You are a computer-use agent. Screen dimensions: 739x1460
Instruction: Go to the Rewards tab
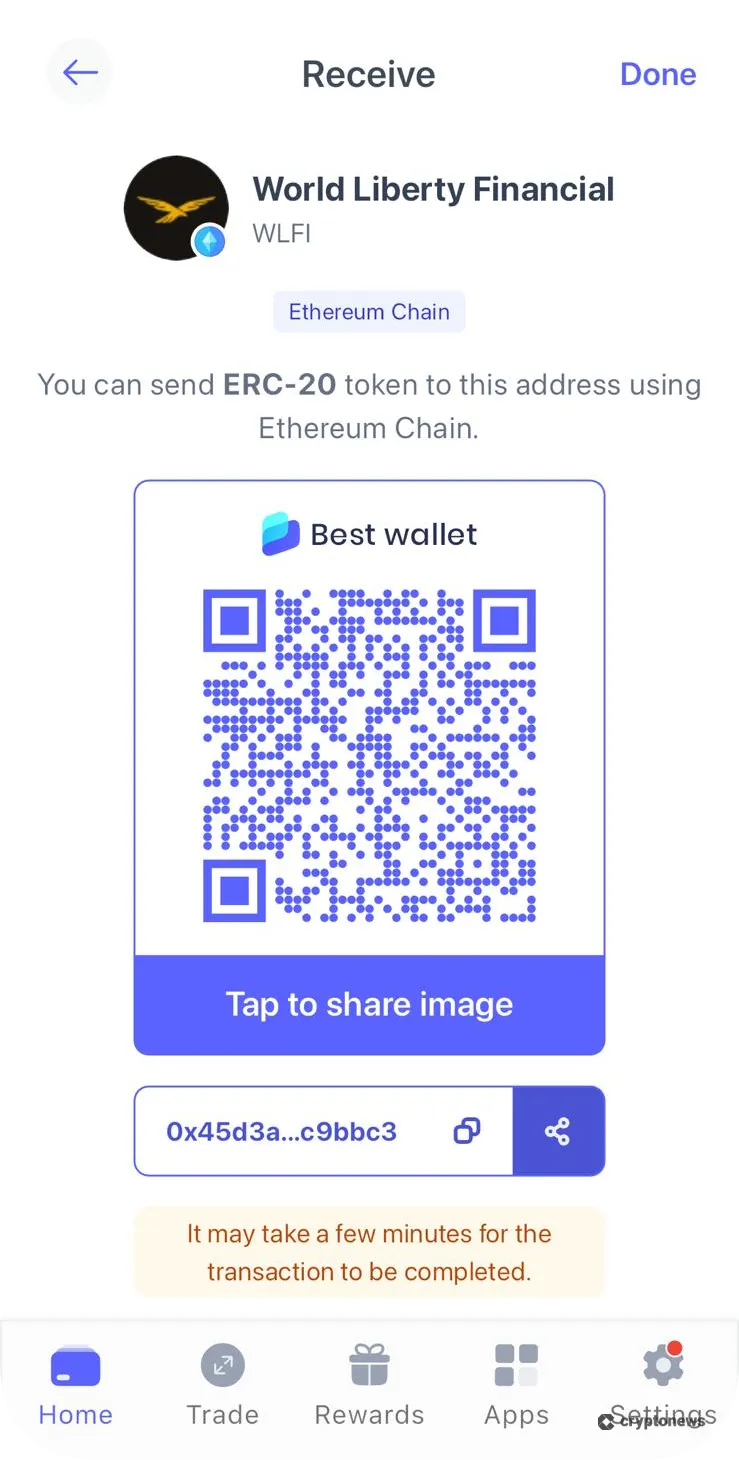369,1386
